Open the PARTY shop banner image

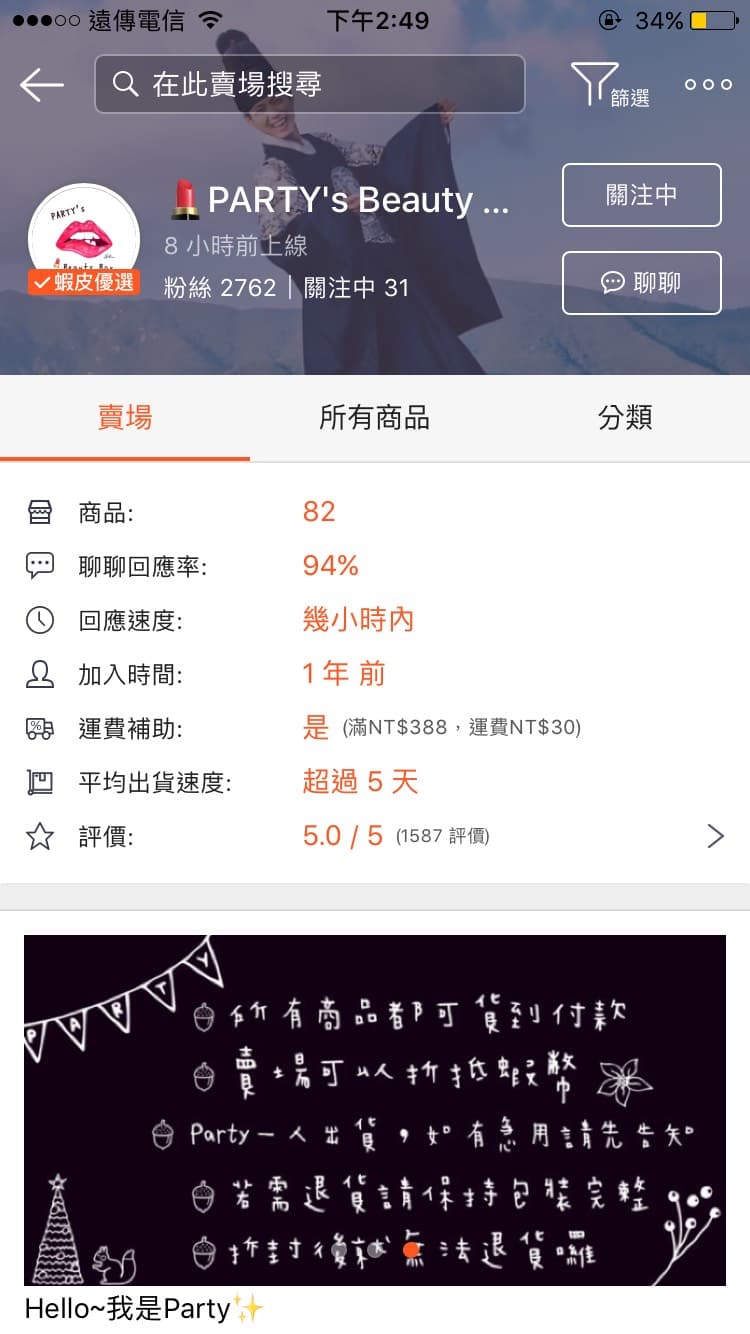[x=375, y=1110]
